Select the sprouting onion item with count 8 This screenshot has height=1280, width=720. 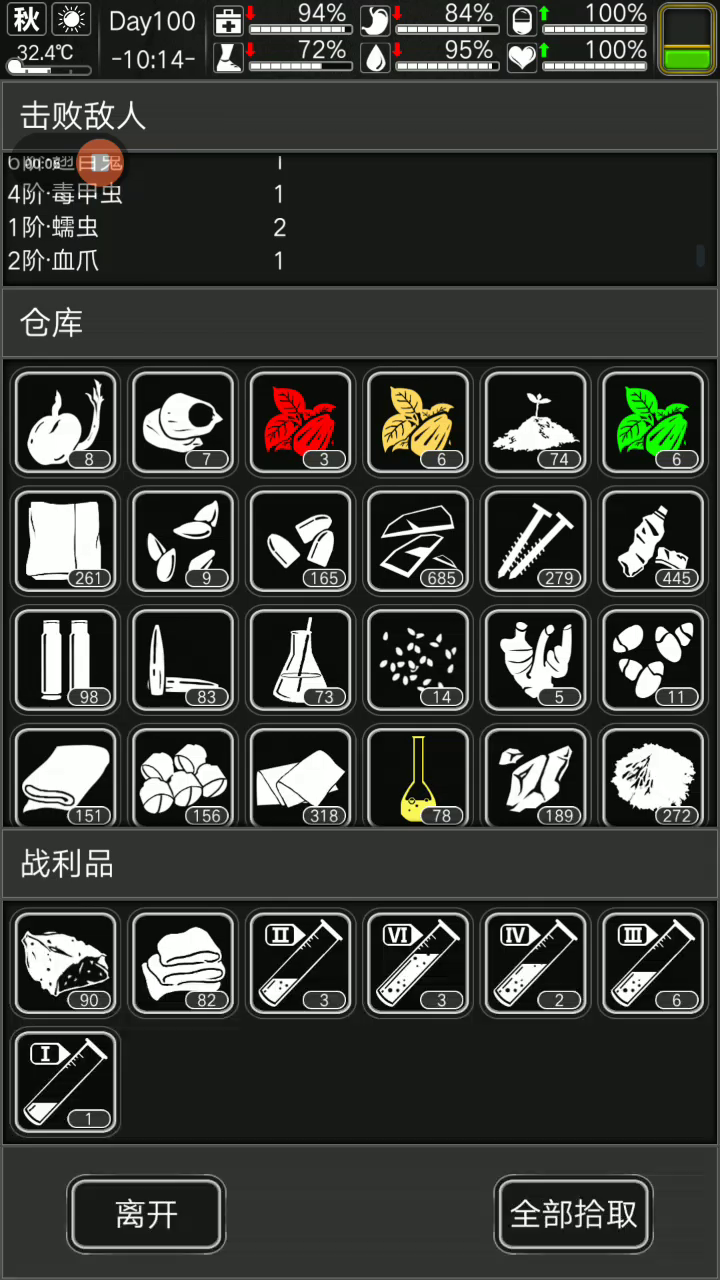(67, 422)
